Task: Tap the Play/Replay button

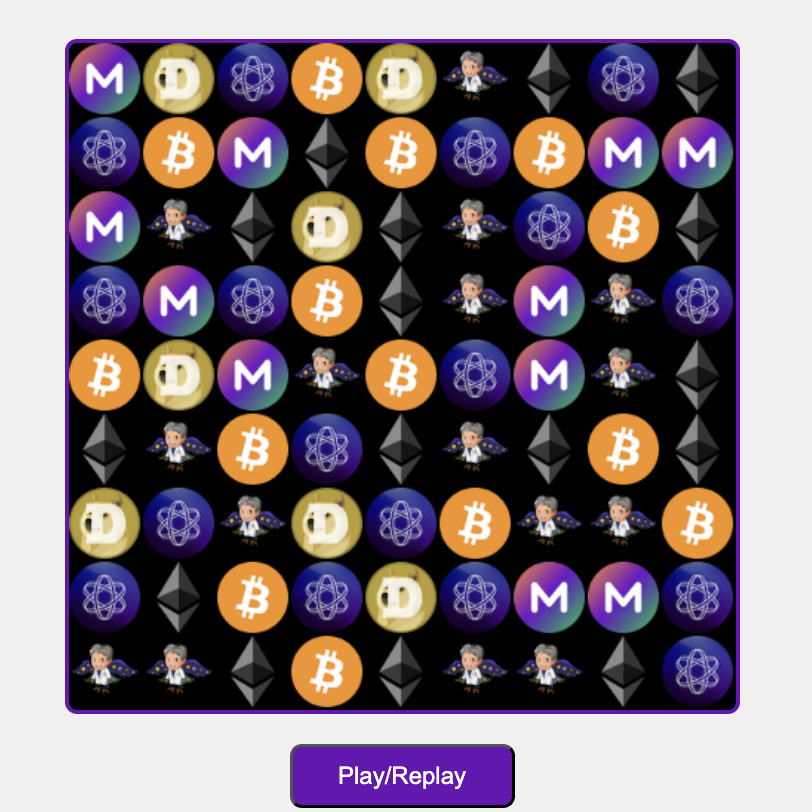Action: point(402,775)
